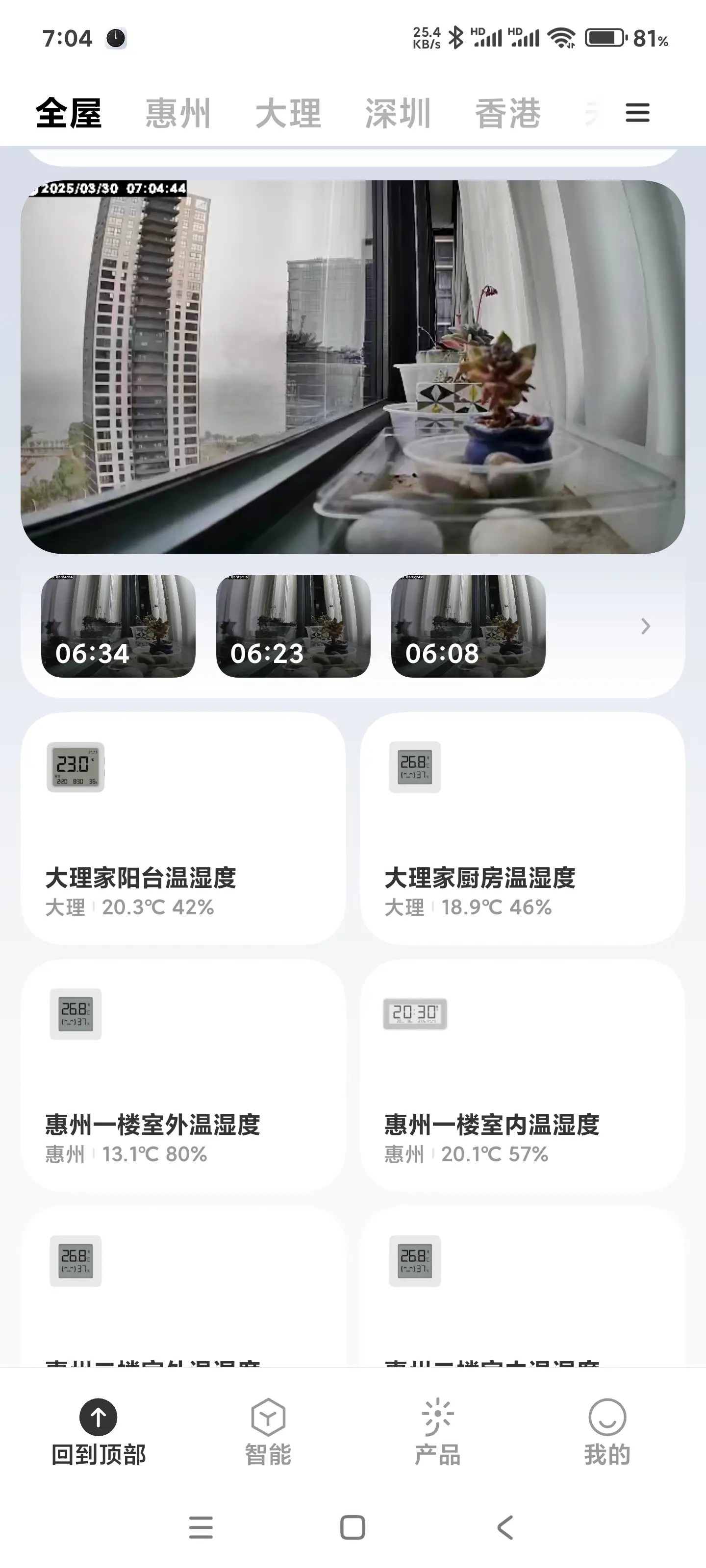Open 惠州一楼室内温湿度 sensor card
Image resolution: width=706 pixels, height=1568 pixels.
point(522,1075)
